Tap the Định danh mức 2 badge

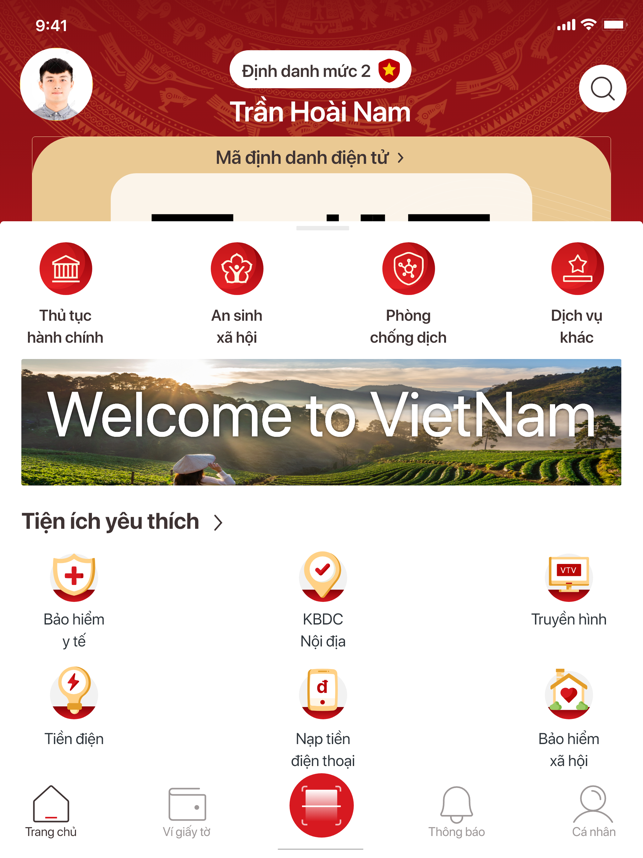point(320,71)
